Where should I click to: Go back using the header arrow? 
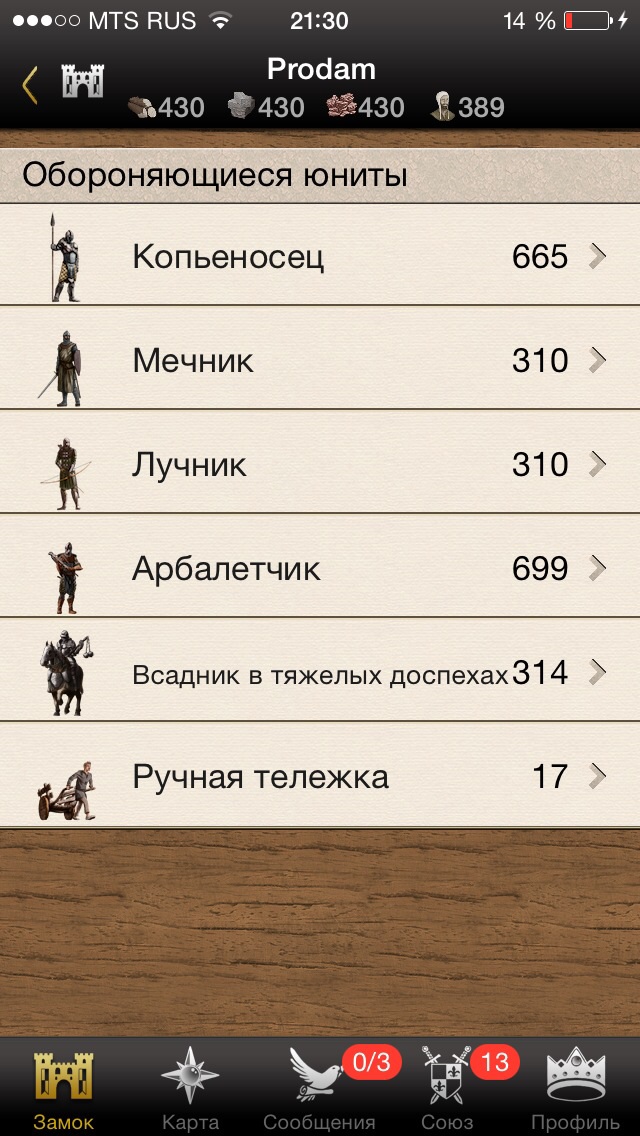tap(30, 85)
